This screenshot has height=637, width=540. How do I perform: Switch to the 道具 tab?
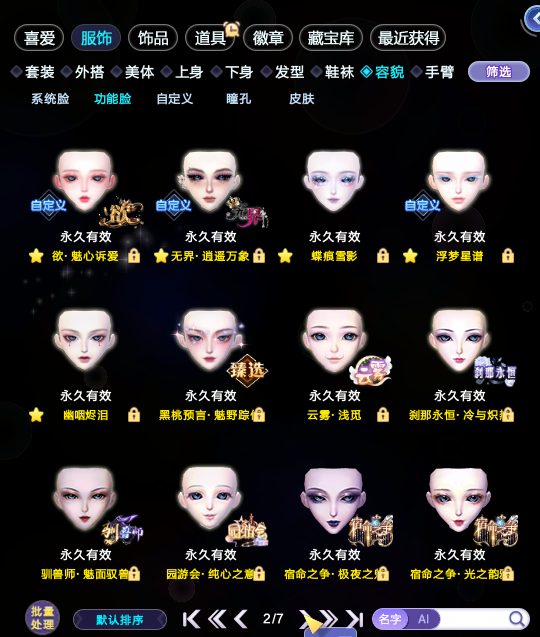pyautogui.click(x=210, y=38)
